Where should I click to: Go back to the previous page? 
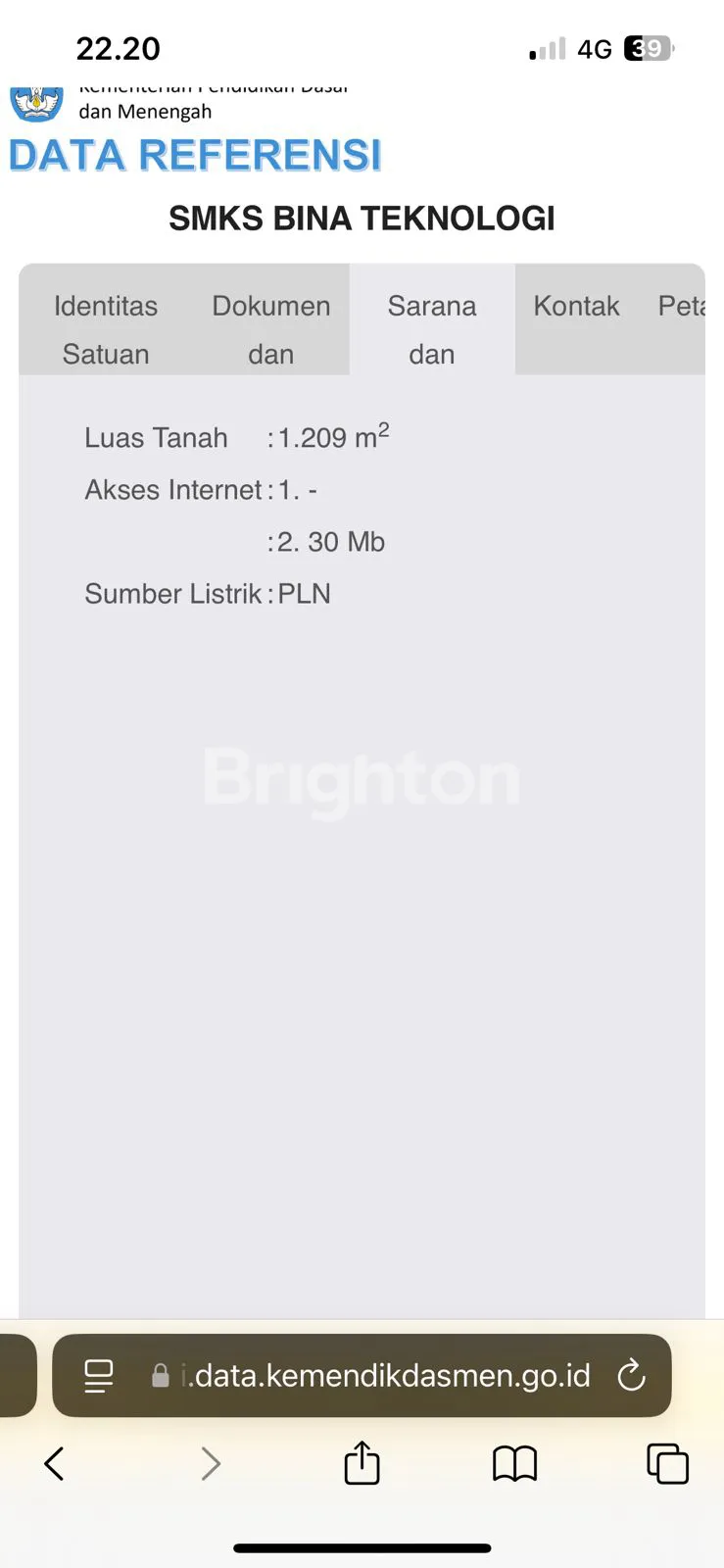pyautogui.click(x=55, y=1464)
